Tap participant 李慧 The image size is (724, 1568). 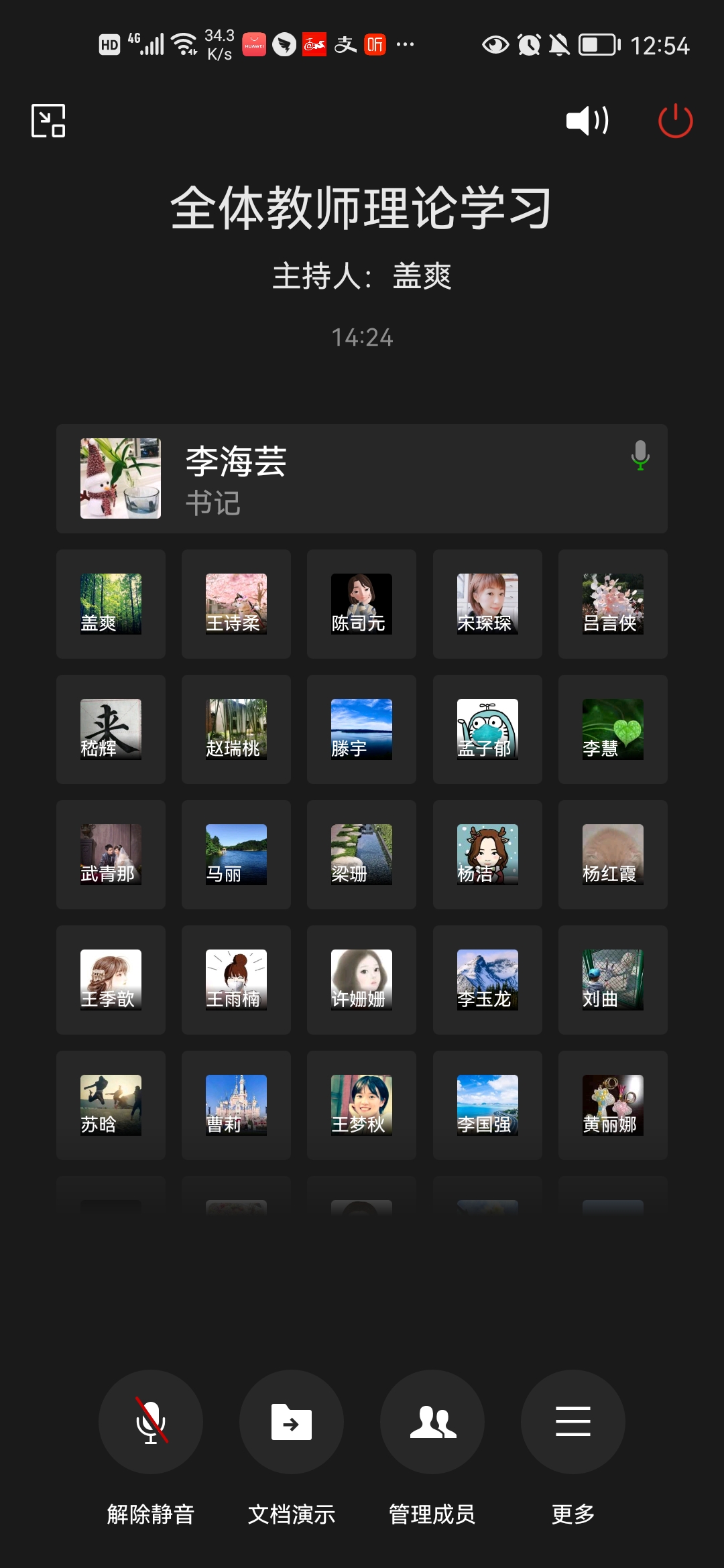tap(613, 729)
